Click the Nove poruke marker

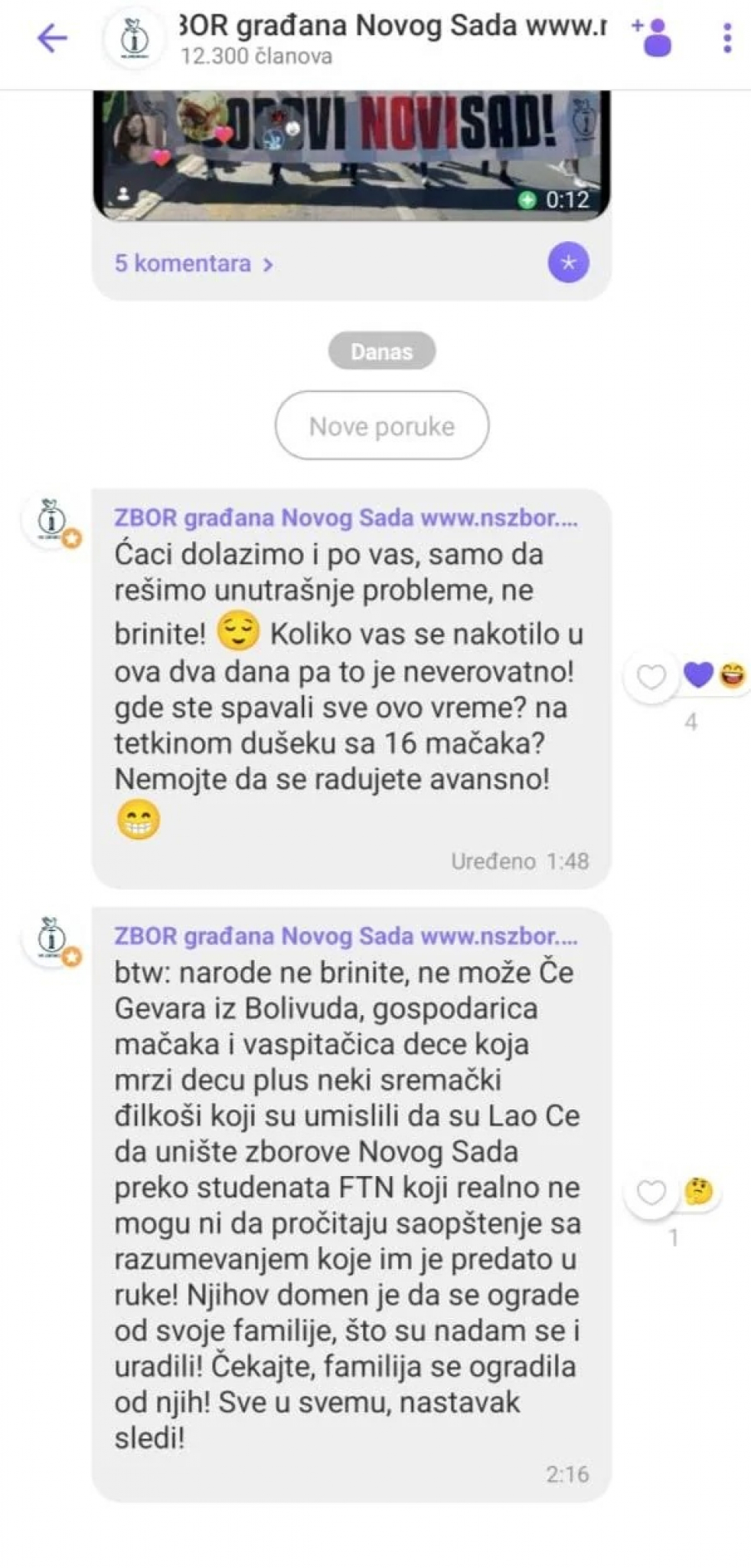click(382, 426)
